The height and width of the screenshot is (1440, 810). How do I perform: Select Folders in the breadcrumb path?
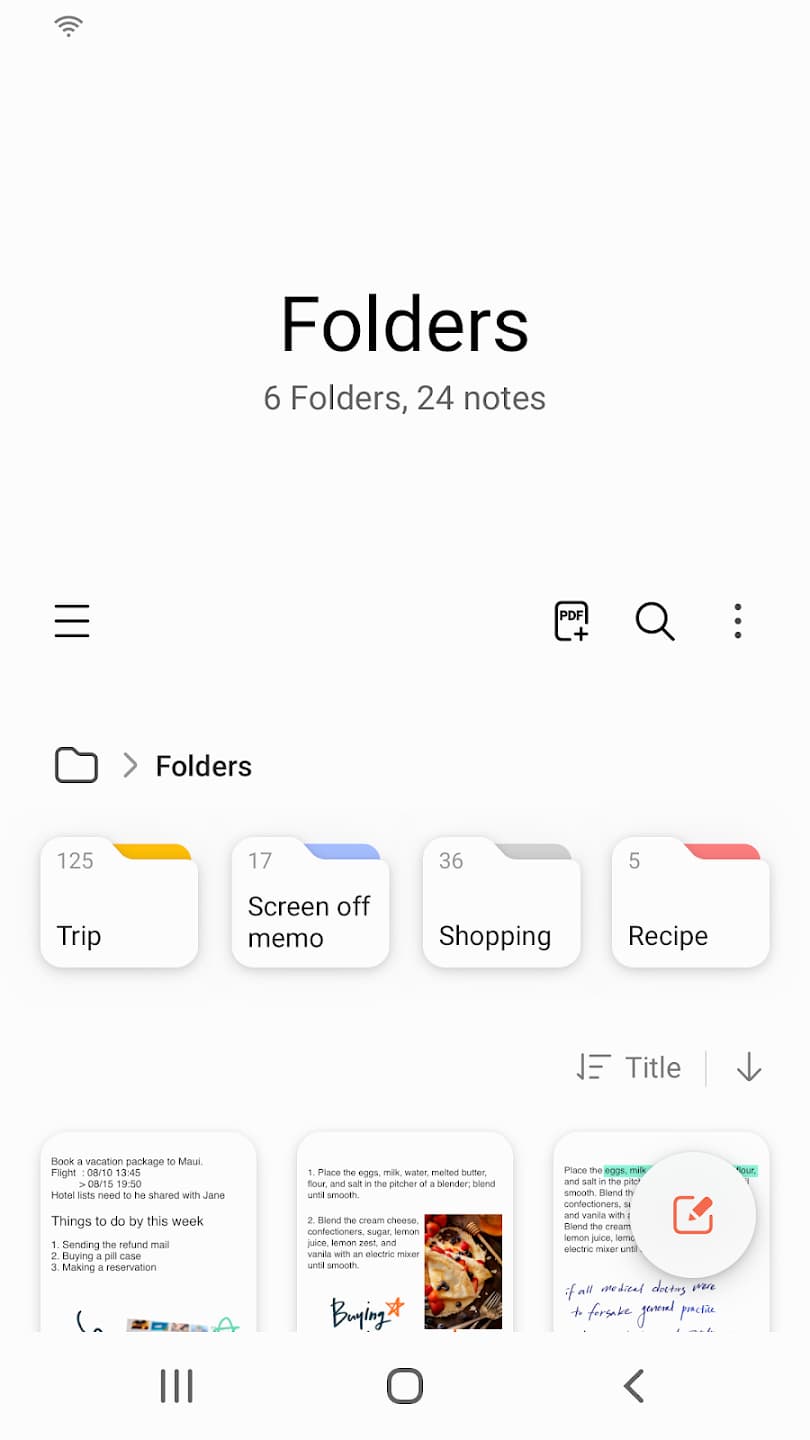pos(203,765)
